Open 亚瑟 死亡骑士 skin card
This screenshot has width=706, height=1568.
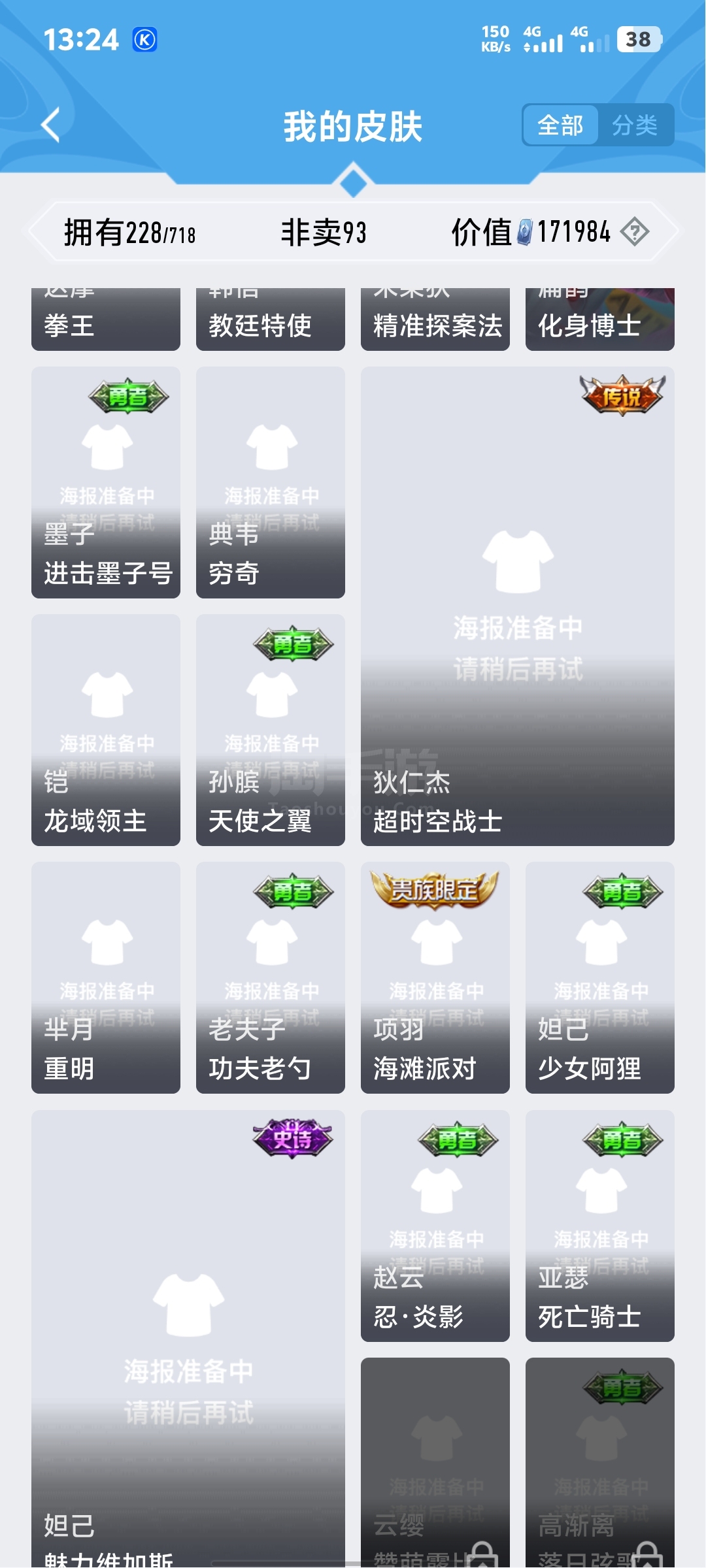[x=600, y=1226]
